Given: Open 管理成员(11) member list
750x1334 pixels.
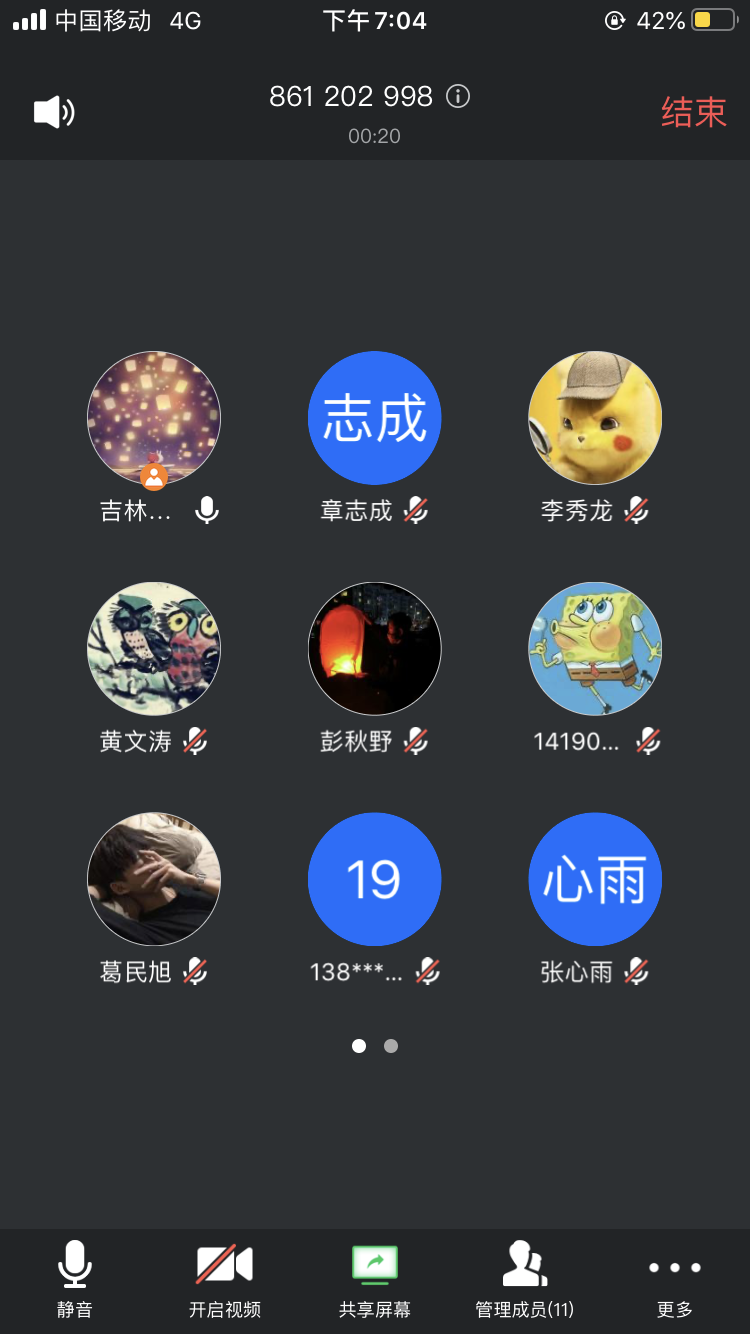Looking at the screenshot, I should click(524, 1278).
